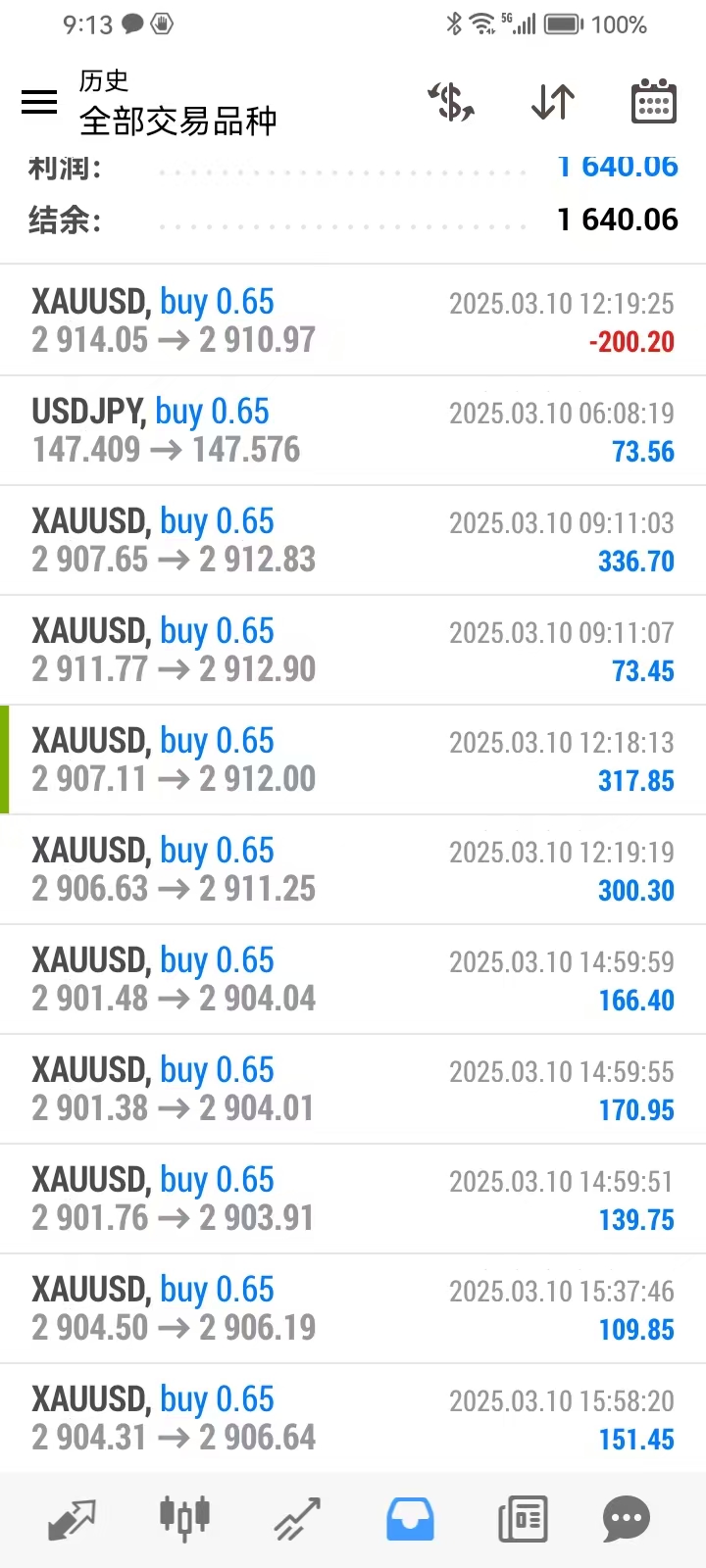View the XAUUSD trade with profit 300.30
Image resolution: width=706 pixels, height=1568 pixels.
[x=353, y=869]
